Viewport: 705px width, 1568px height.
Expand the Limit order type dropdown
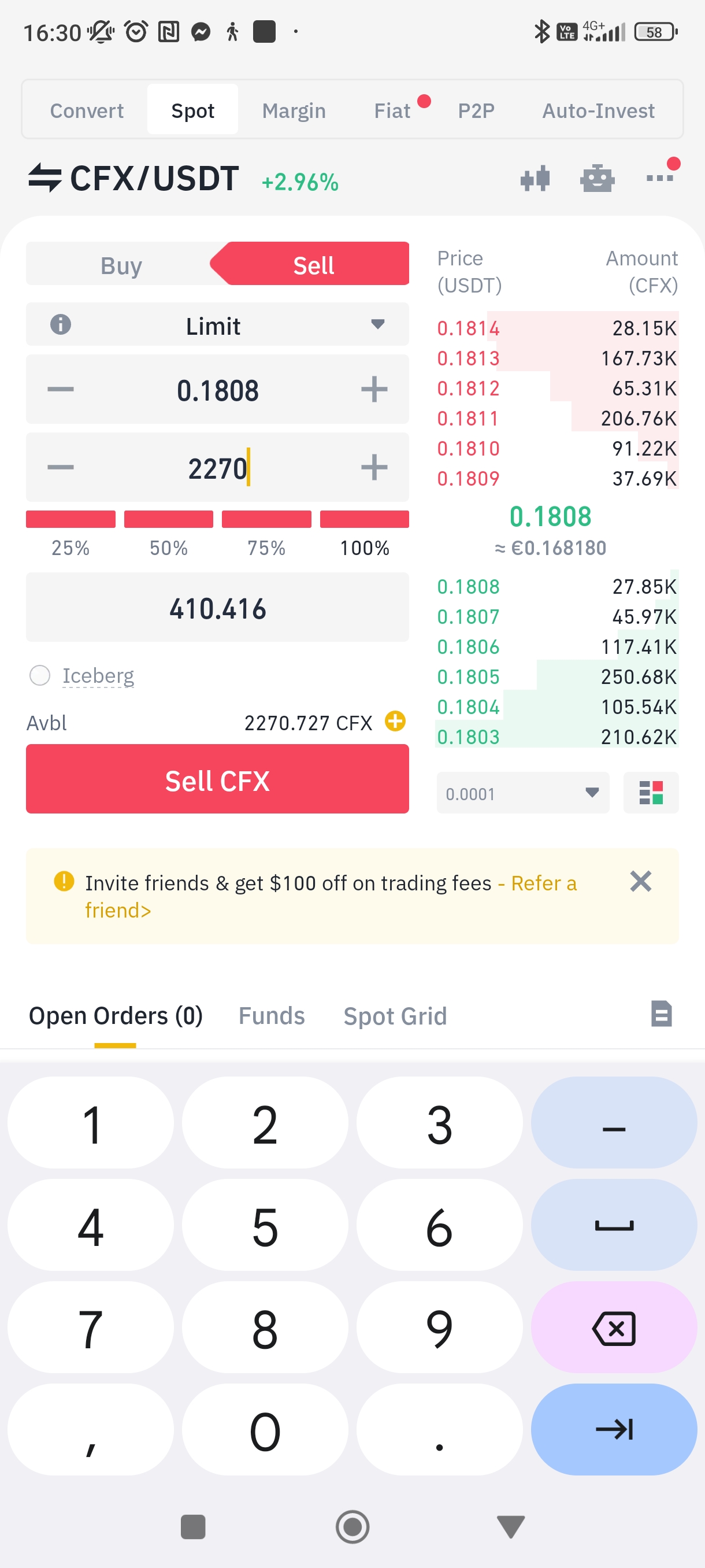coord(377,325)
